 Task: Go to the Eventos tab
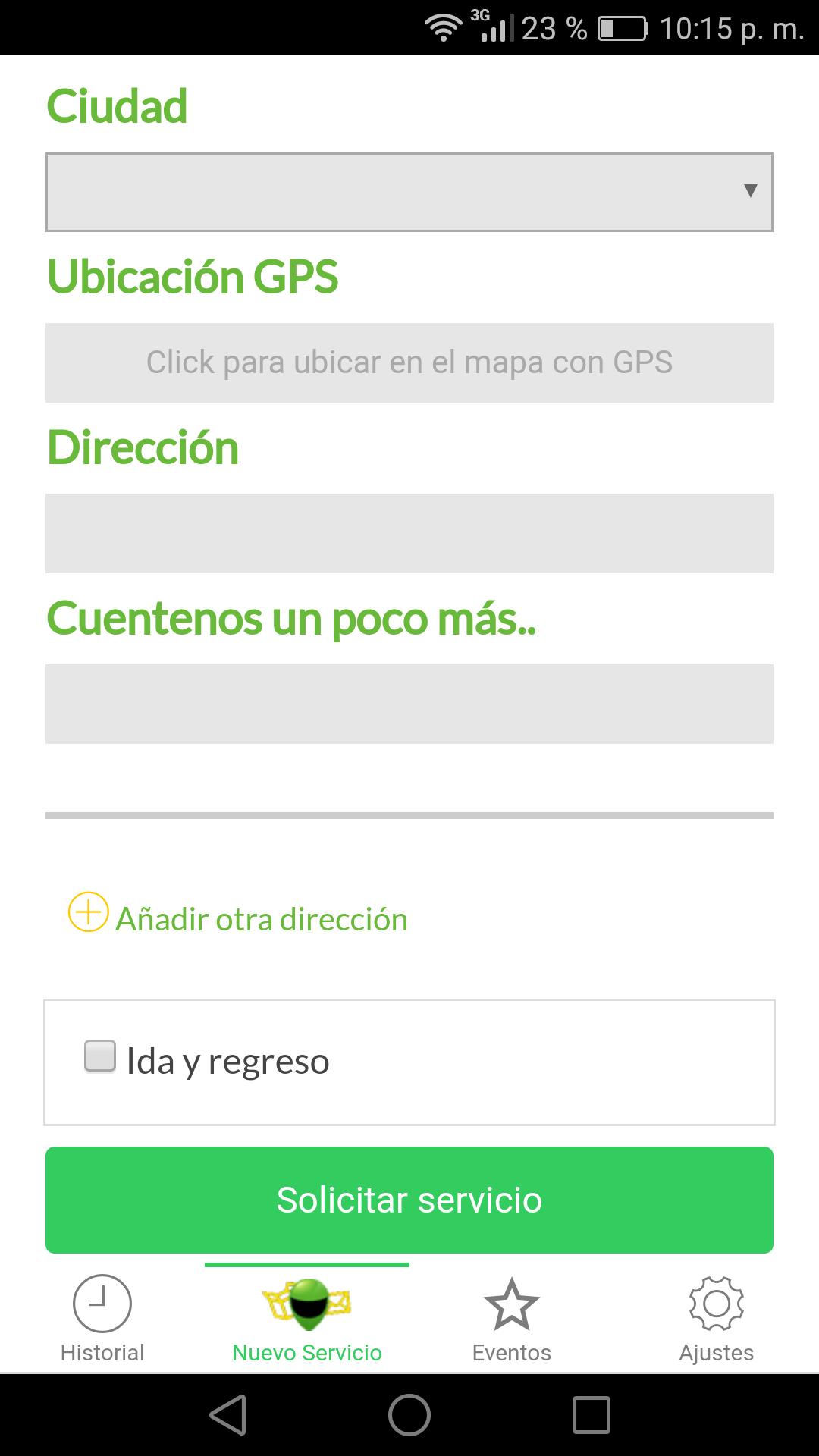click(512, 1319)
